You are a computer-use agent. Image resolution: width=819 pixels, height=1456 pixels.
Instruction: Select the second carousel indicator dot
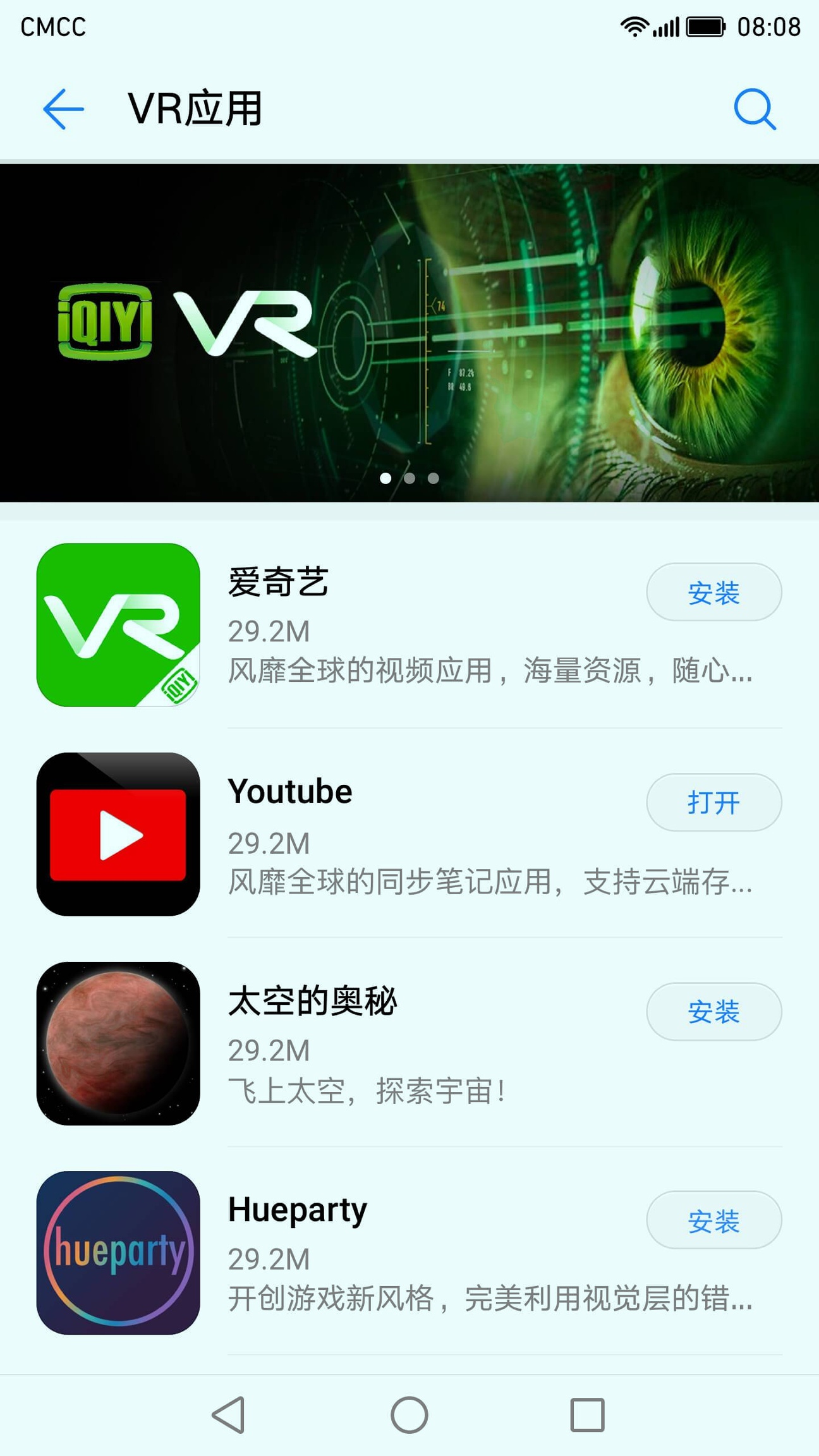point(409,478)
